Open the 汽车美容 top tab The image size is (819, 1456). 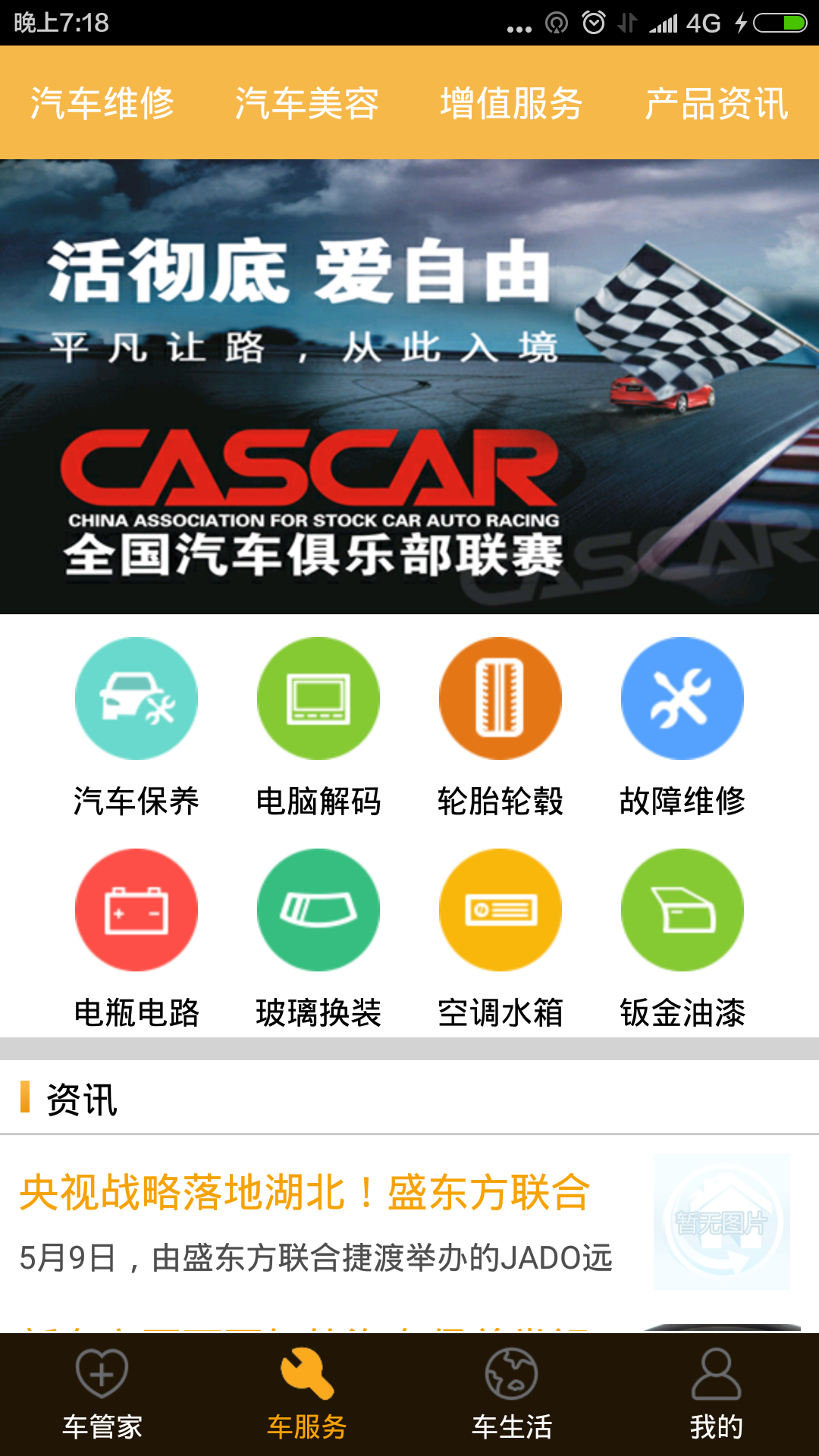pyautogui.click(x=307, y=103)
